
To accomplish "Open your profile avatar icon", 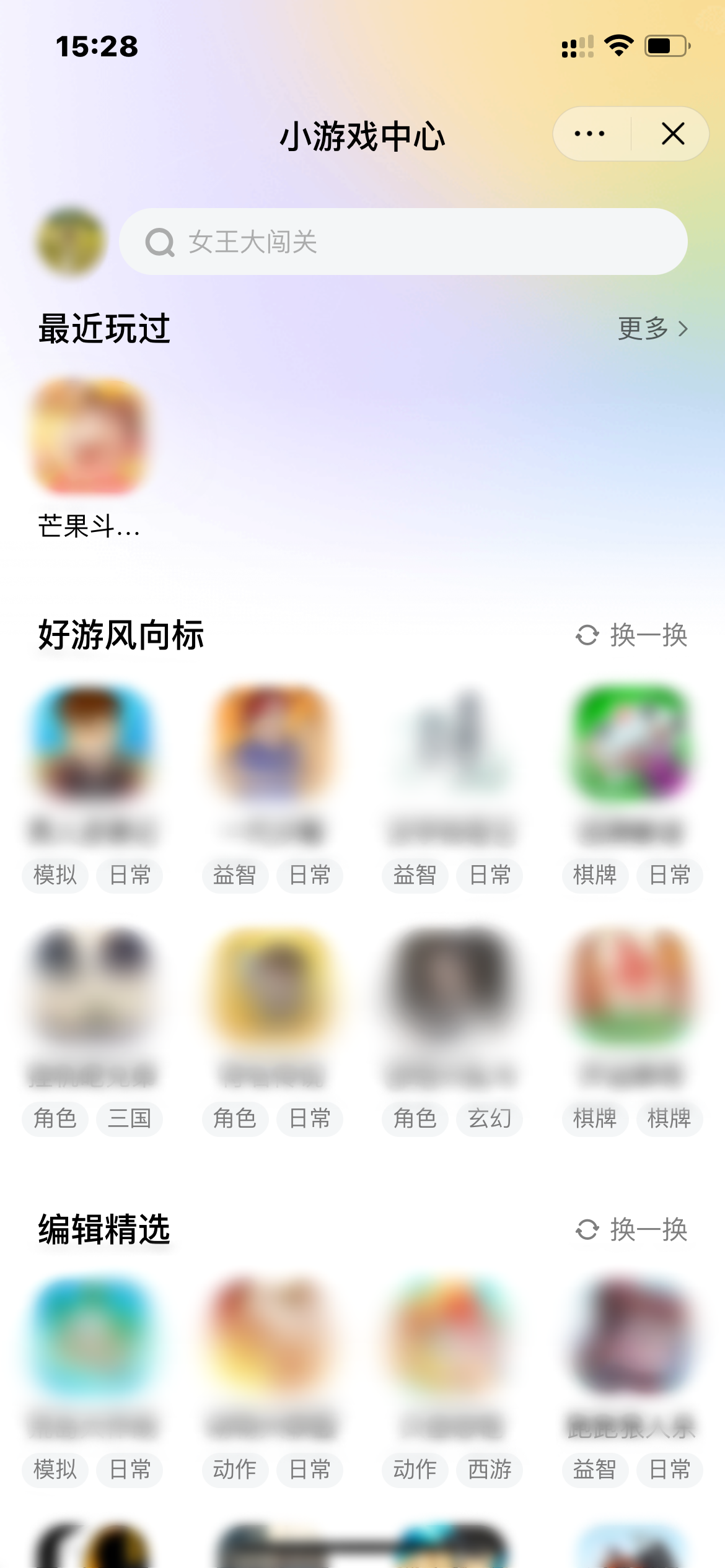I will point(69,242).
